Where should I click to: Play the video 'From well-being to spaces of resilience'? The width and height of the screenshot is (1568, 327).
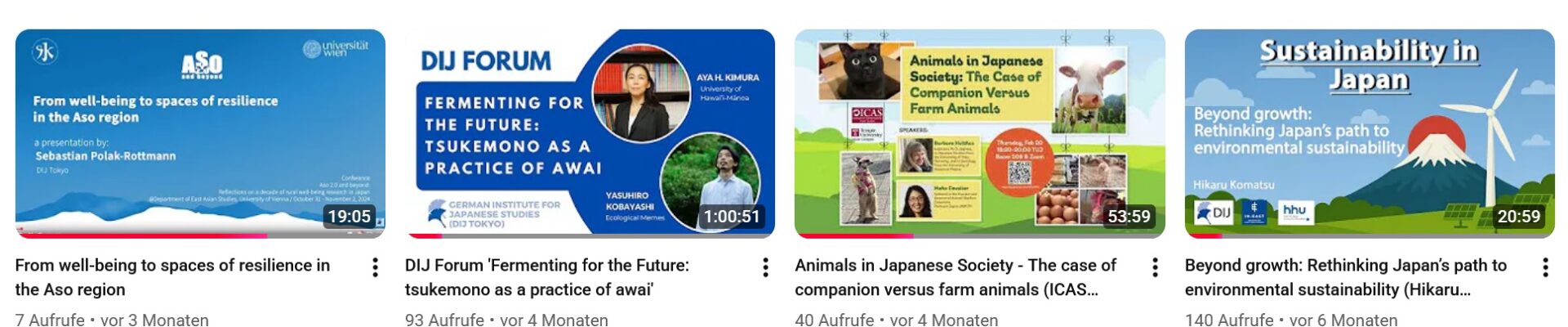coord(200,133)
